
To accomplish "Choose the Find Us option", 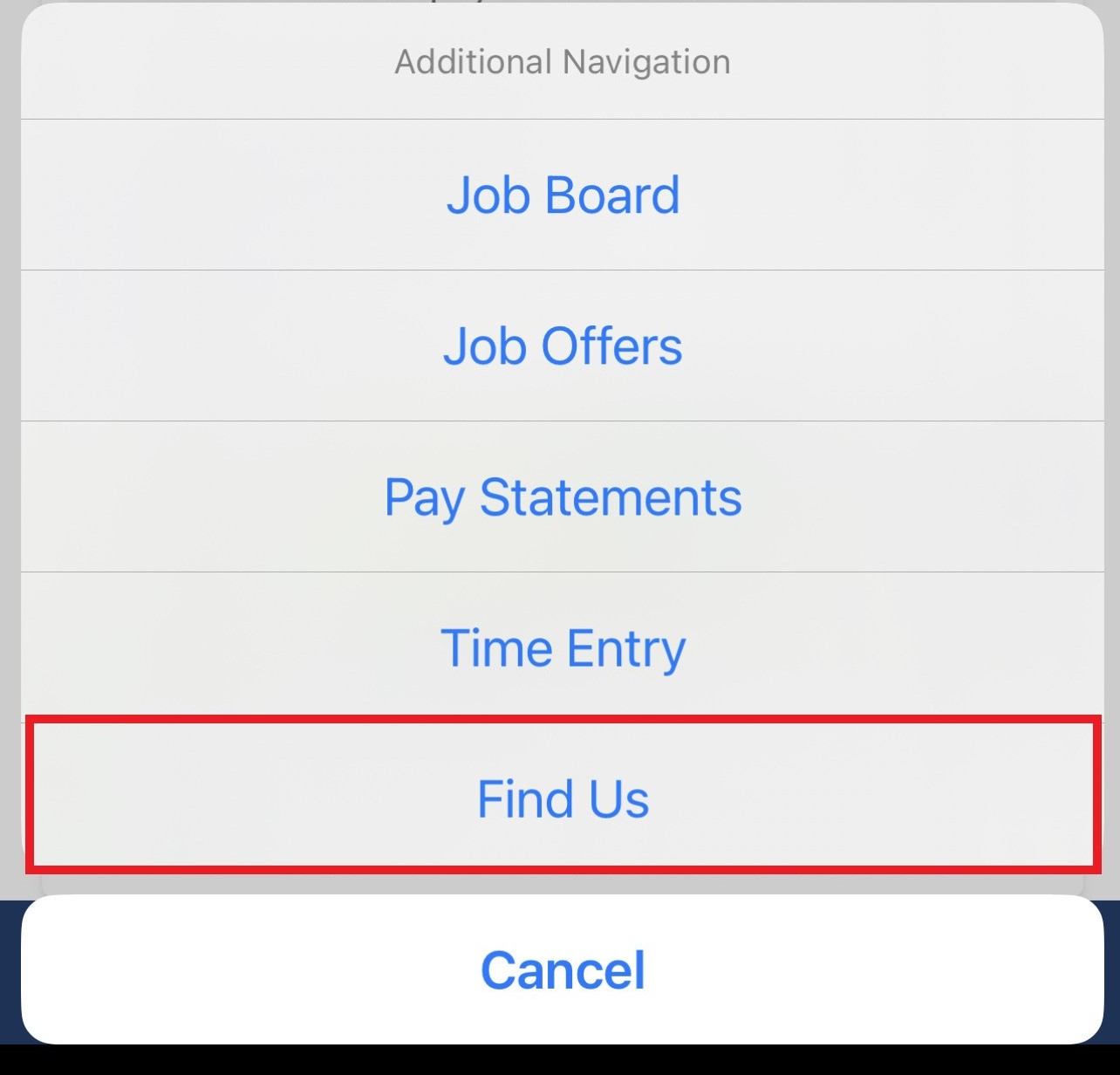I will (x=563, y=798).
